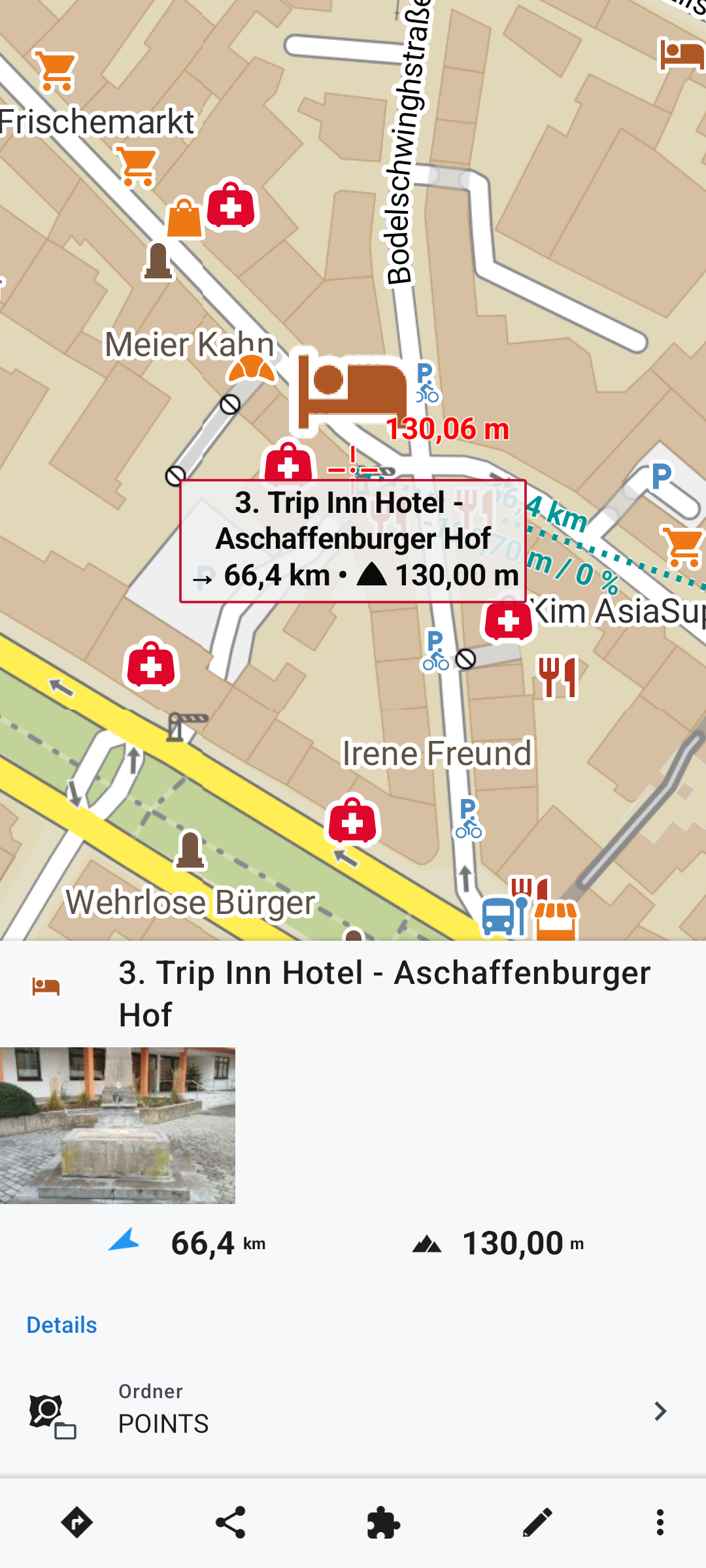Open the POINTS folder row

pyautogui.click(x=353, y=1410)
